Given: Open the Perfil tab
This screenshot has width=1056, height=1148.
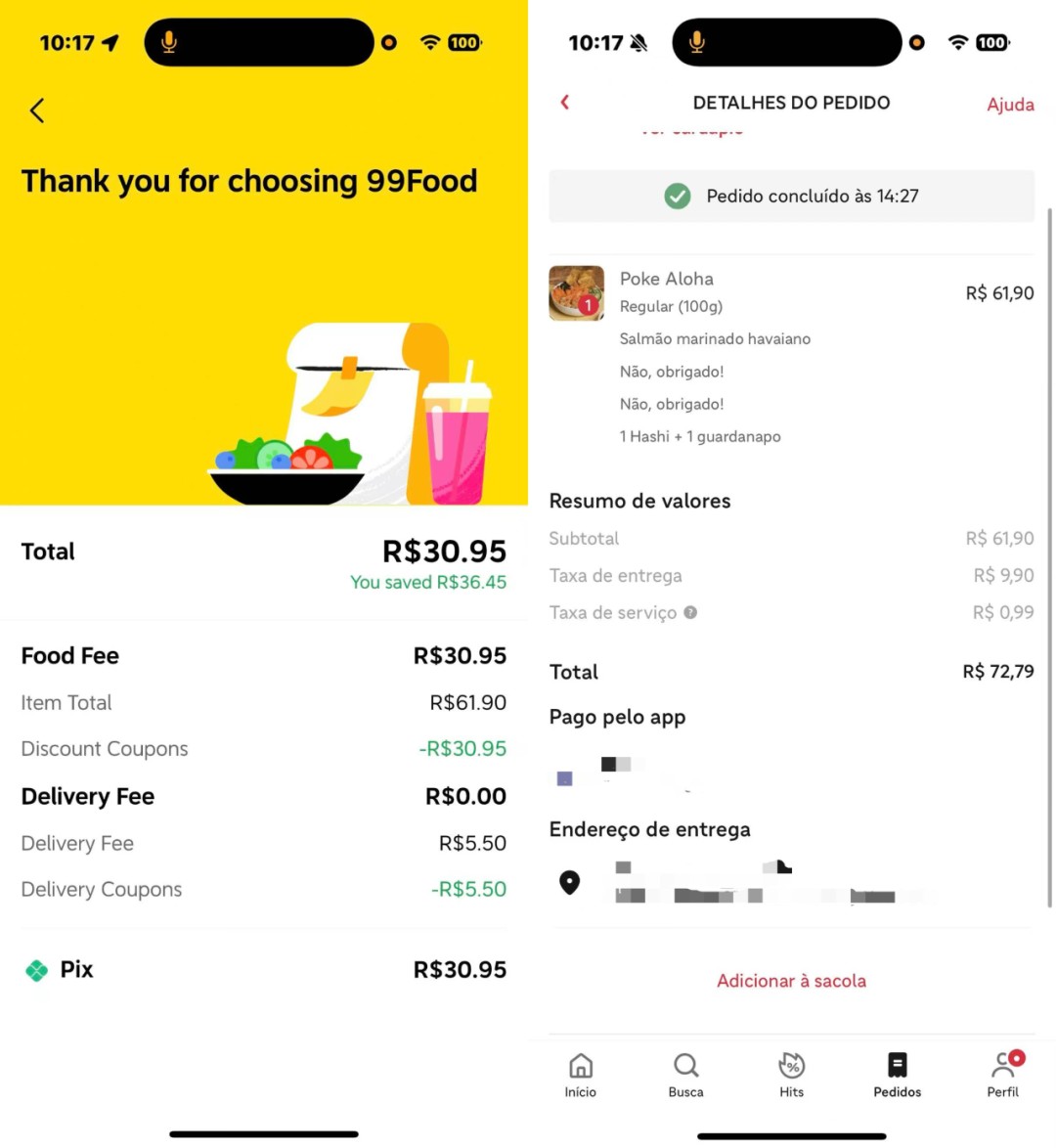Looking at the screenshot, I should 1003,1075.
